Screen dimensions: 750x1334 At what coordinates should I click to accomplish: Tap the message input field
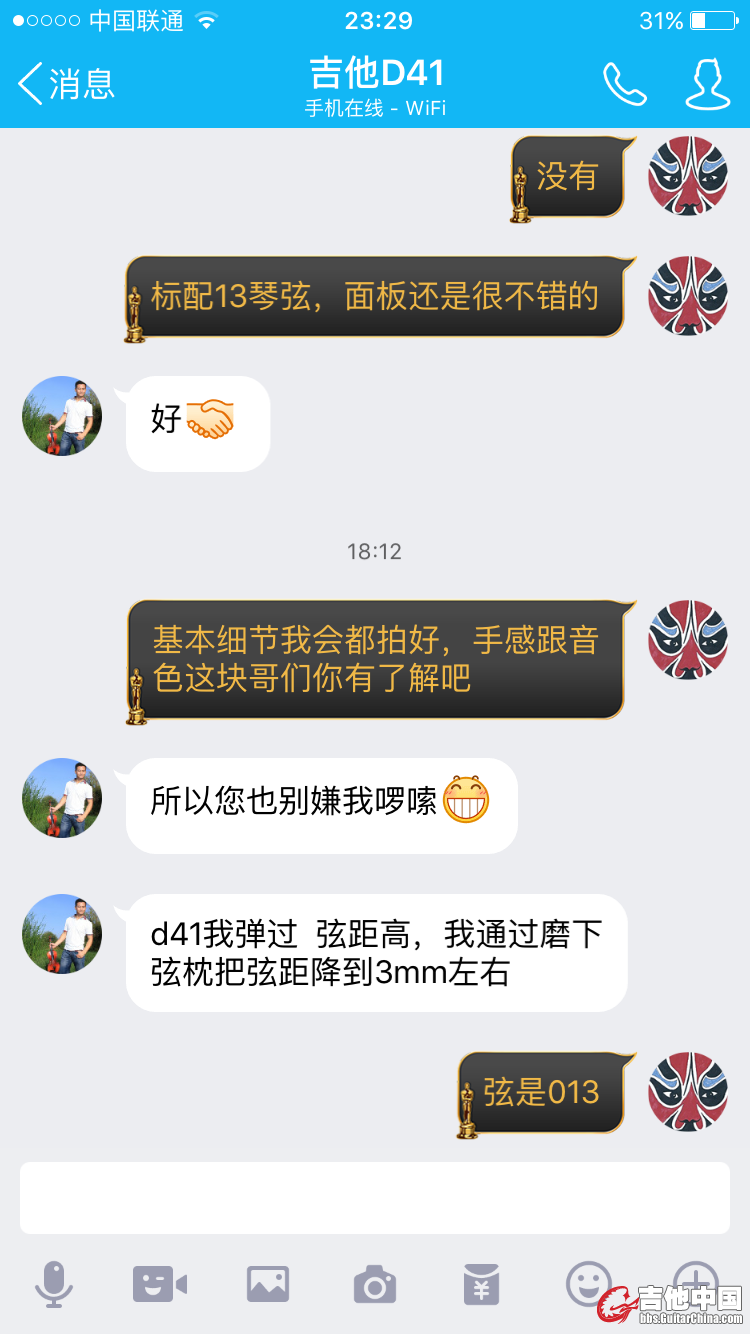pyautogui.click(x=375, y=1198)
